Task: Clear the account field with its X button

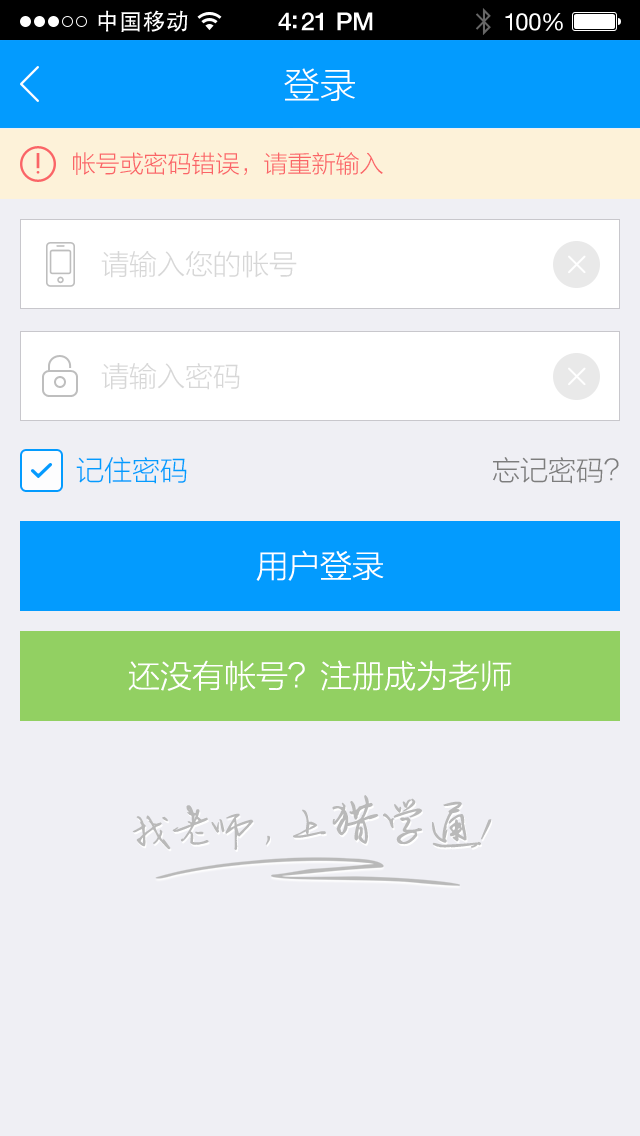Action: [x=576, y=265]
